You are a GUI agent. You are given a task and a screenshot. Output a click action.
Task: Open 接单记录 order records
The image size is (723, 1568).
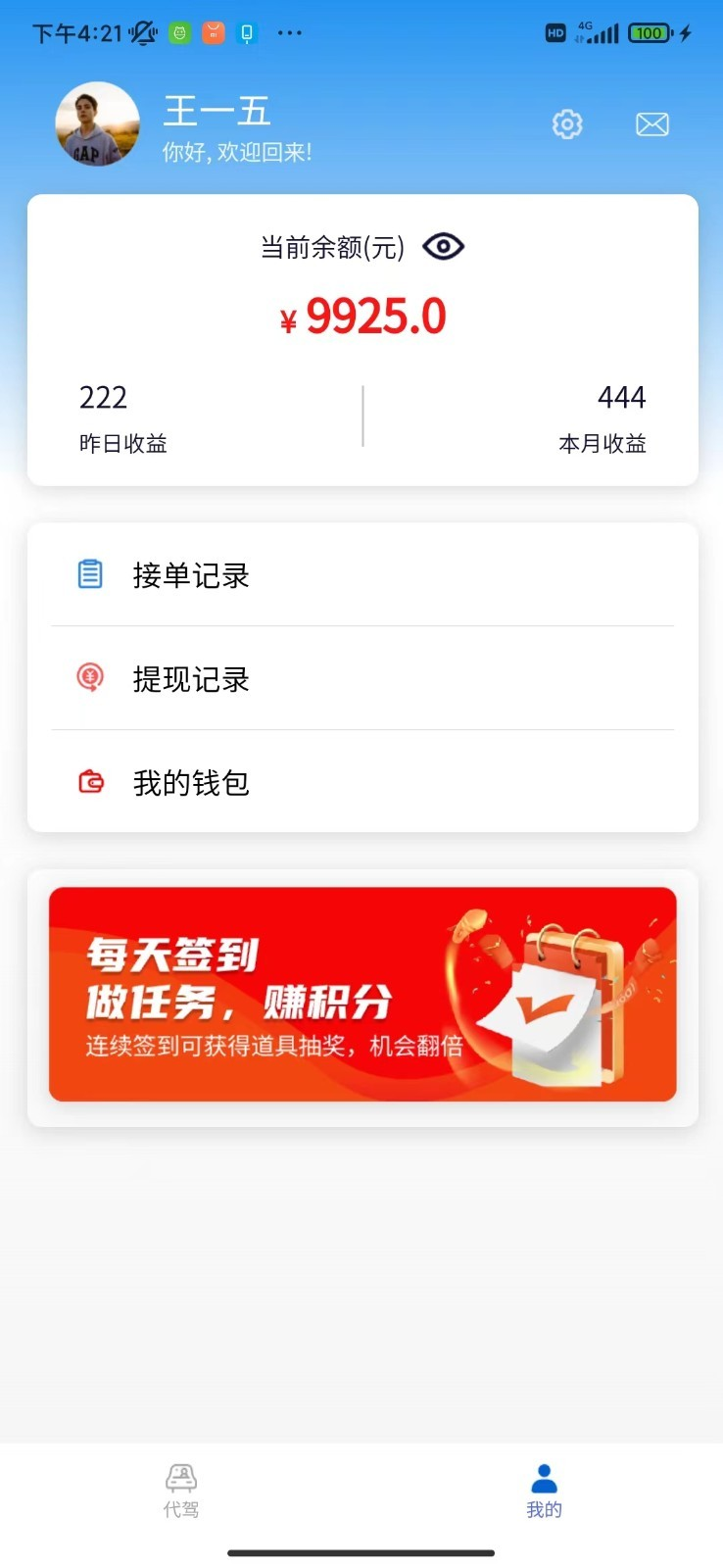click(x=362, y=575)
